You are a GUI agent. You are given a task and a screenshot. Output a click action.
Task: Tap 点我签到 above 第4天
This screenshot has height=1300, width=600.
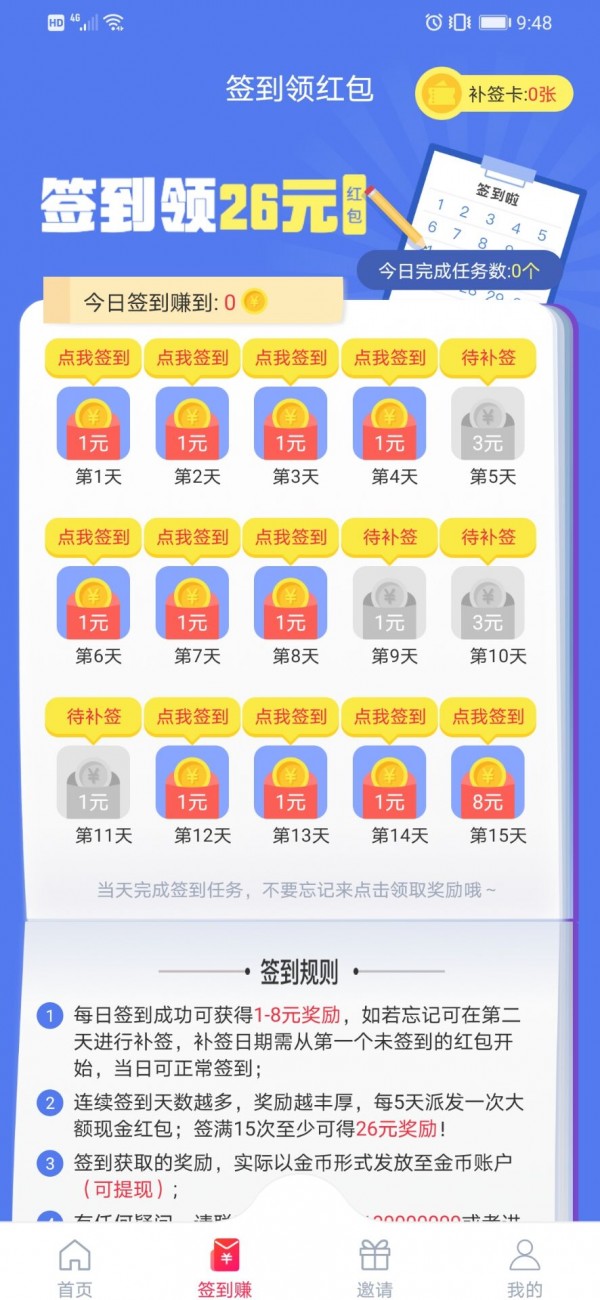389,358
